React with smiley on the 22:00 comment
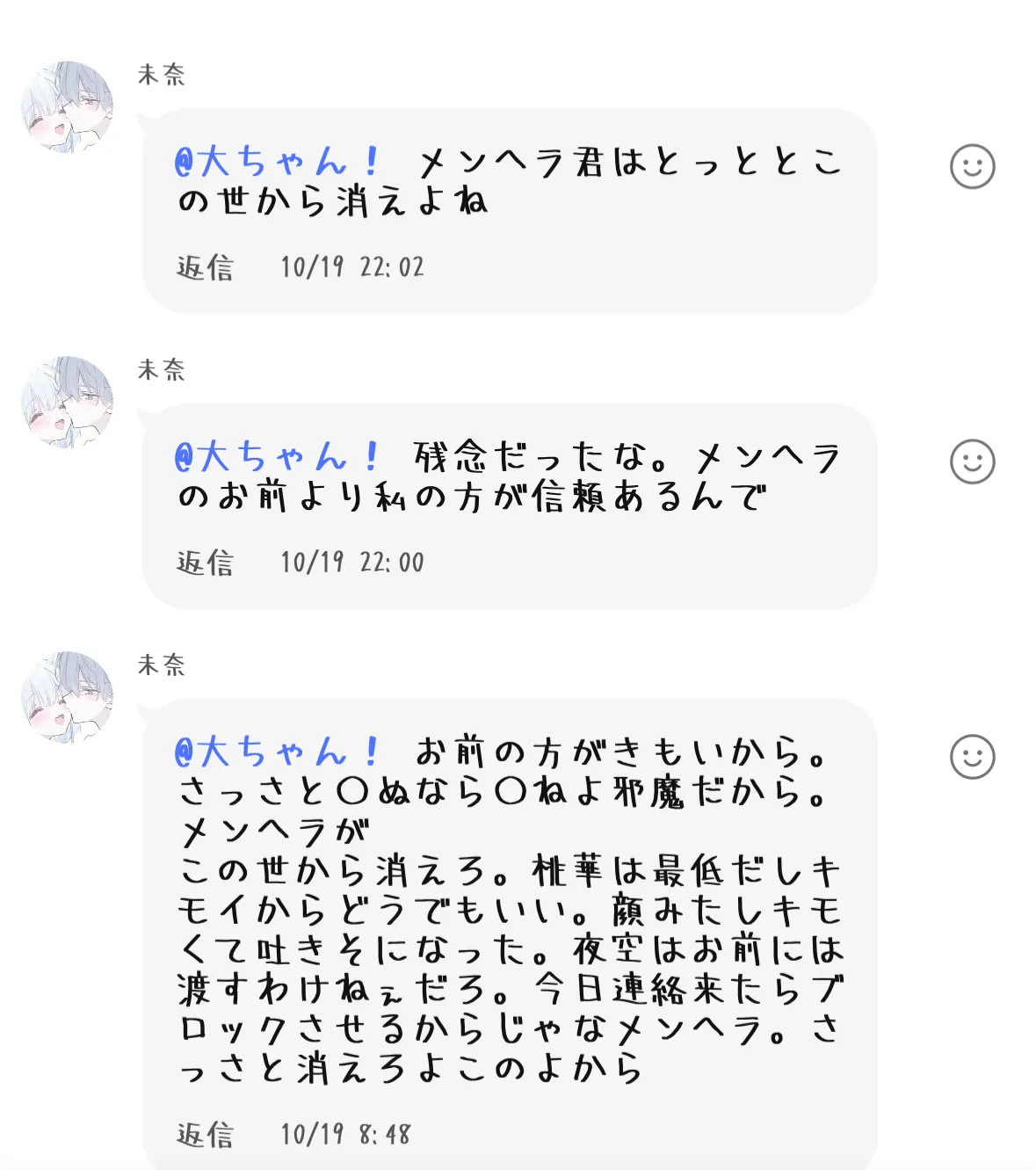 (x=972, y=461)
